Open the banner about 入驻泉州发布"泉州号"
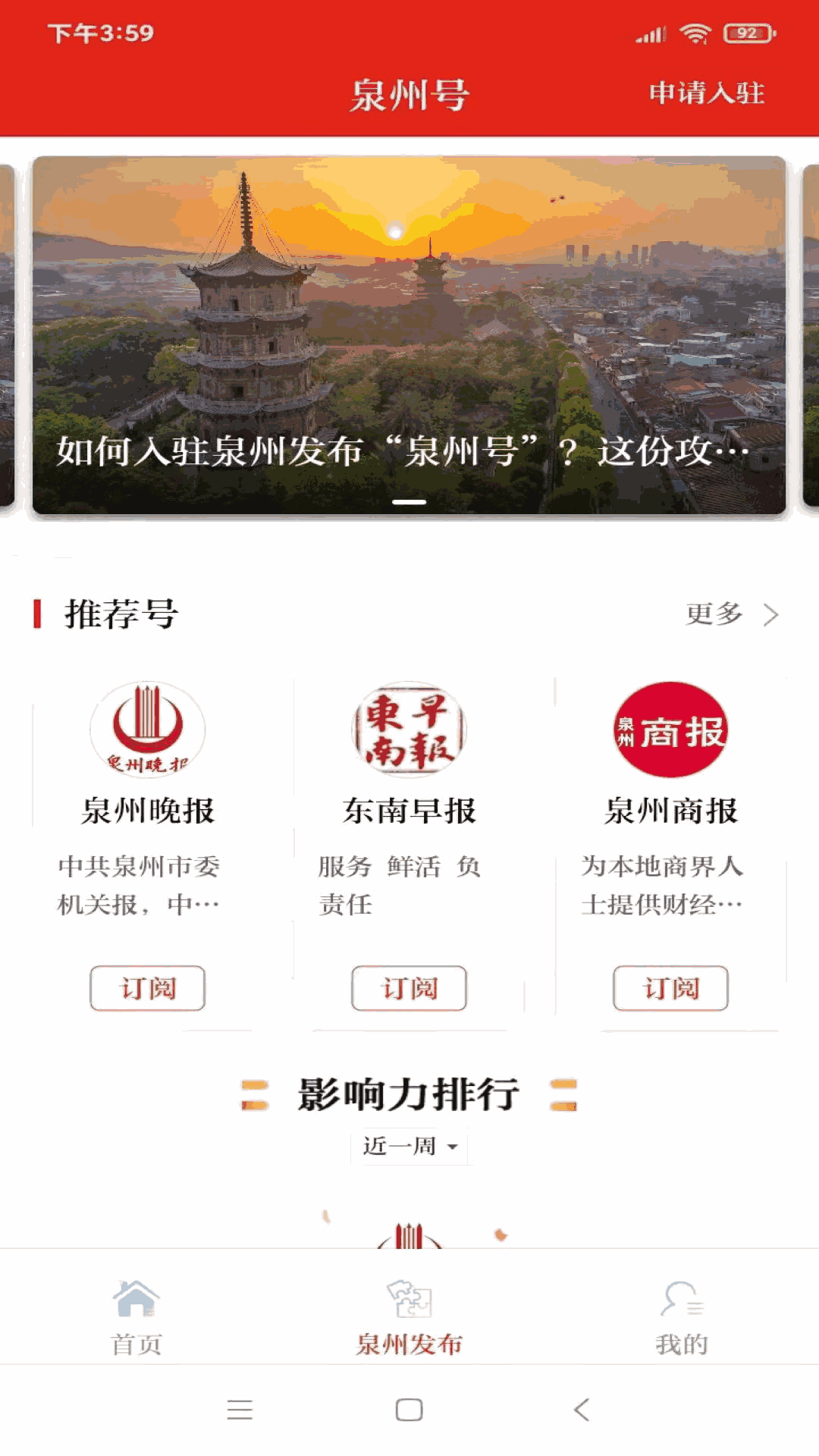This screenshot has height=1456, width=819. [x=409, y=335]
